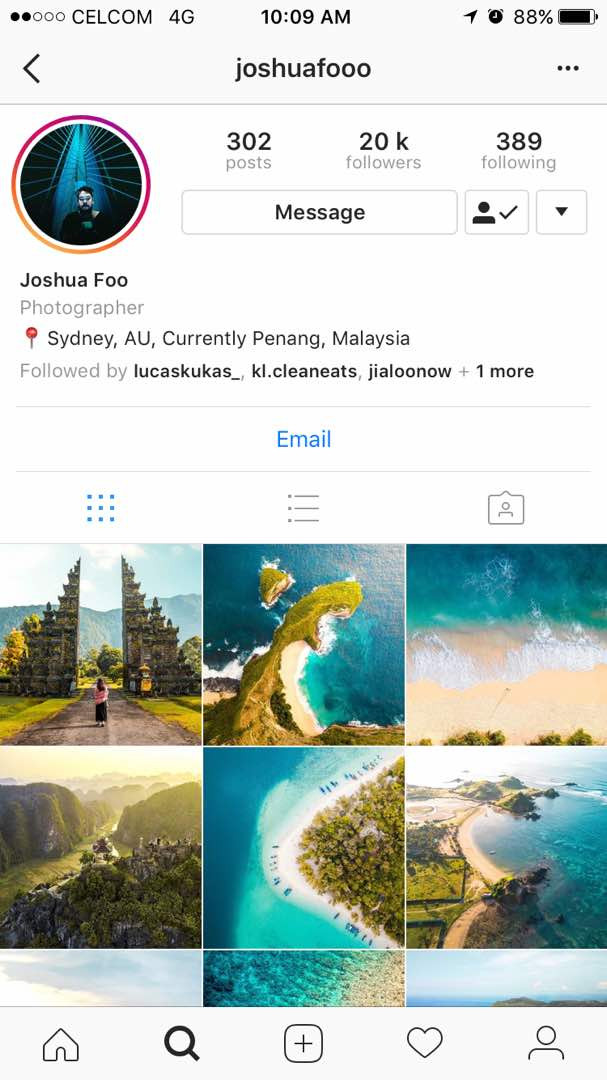Open the three-dot options menu
The image size is (607, 1080).
(568, 68)
